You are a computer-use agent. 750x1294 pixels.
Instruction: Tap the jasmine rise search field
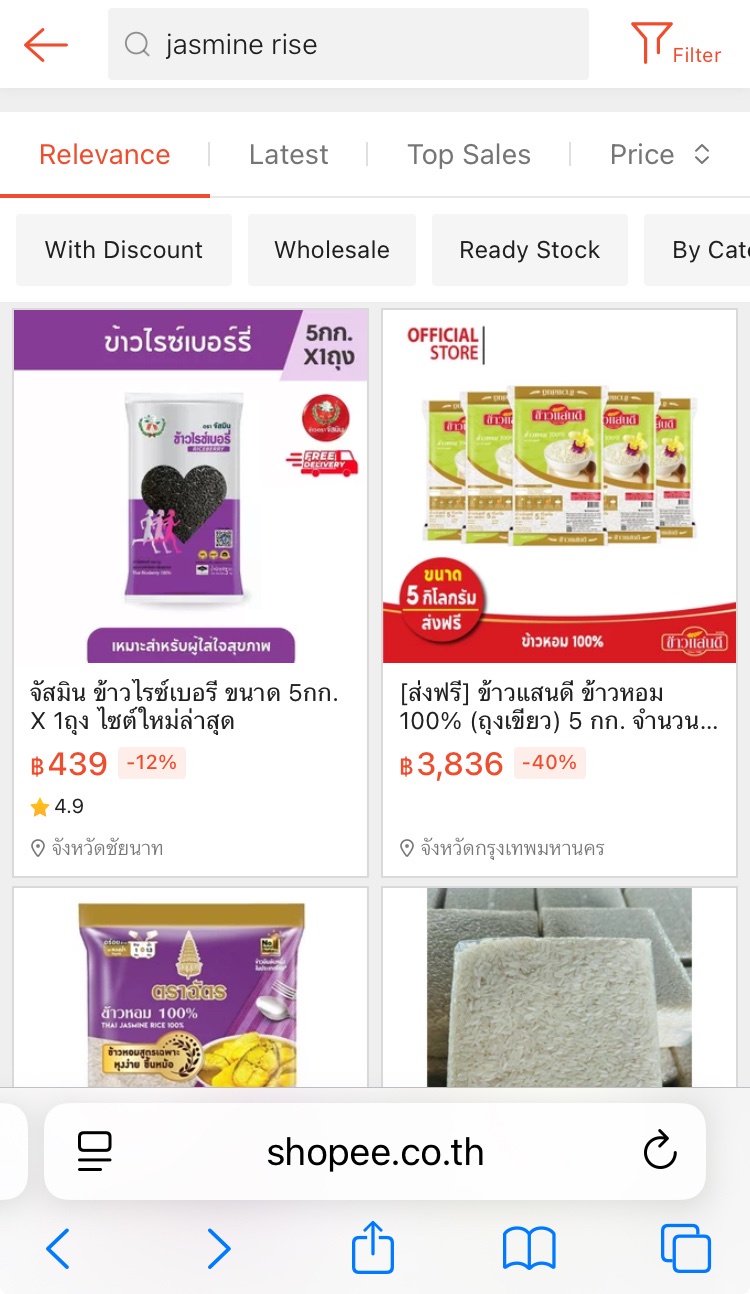348,44
